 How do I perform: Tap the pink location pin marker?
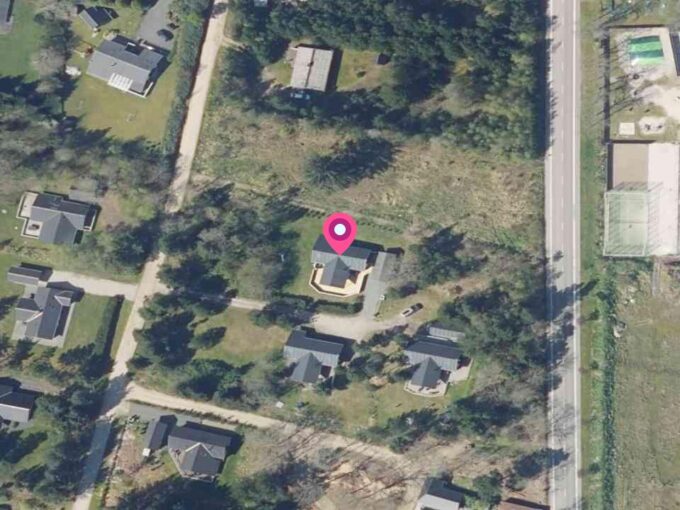340,232
